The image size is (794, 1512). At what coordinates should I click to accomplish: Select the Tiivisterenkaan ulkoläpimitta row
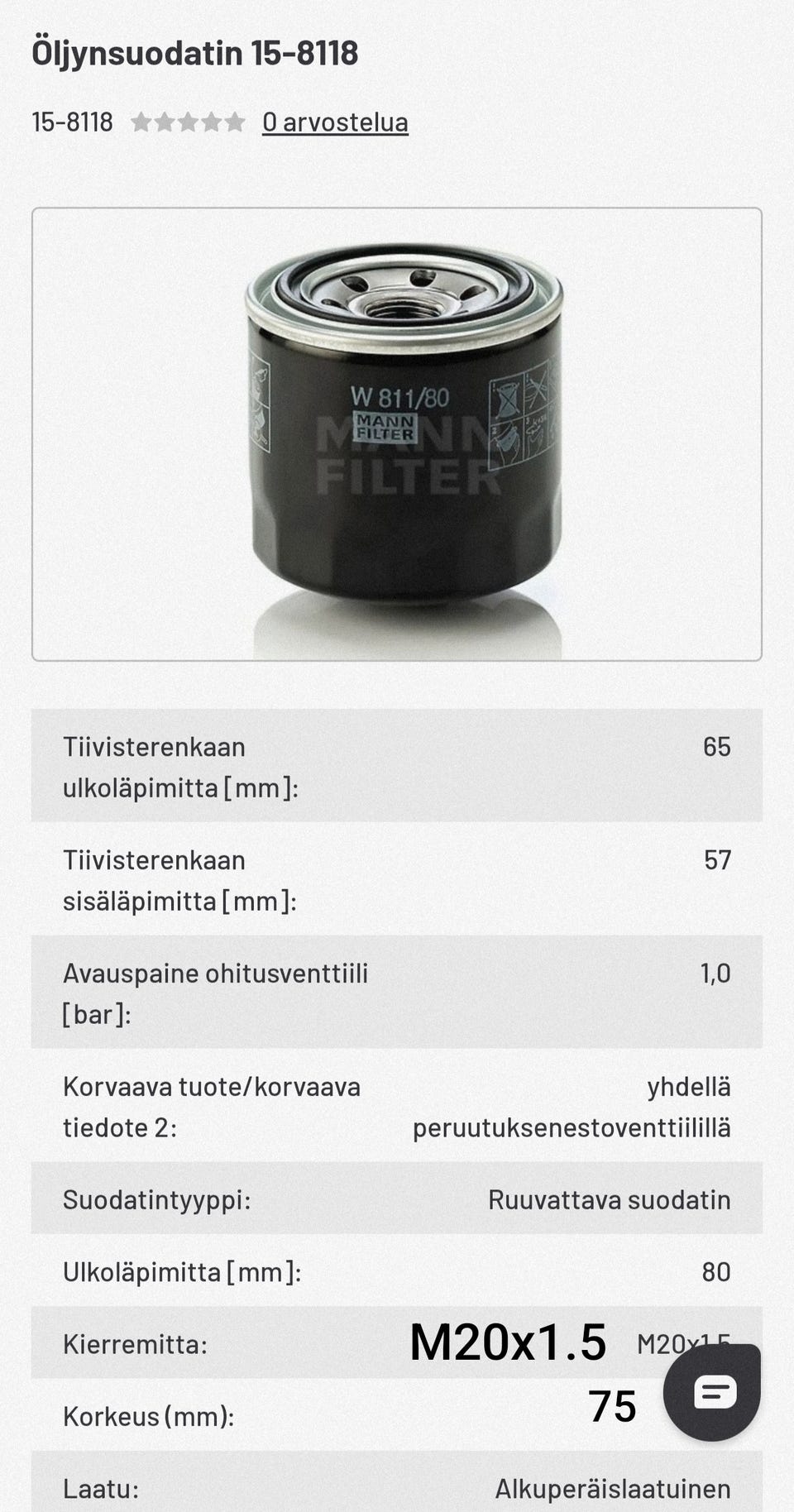(x=397, y=766)
